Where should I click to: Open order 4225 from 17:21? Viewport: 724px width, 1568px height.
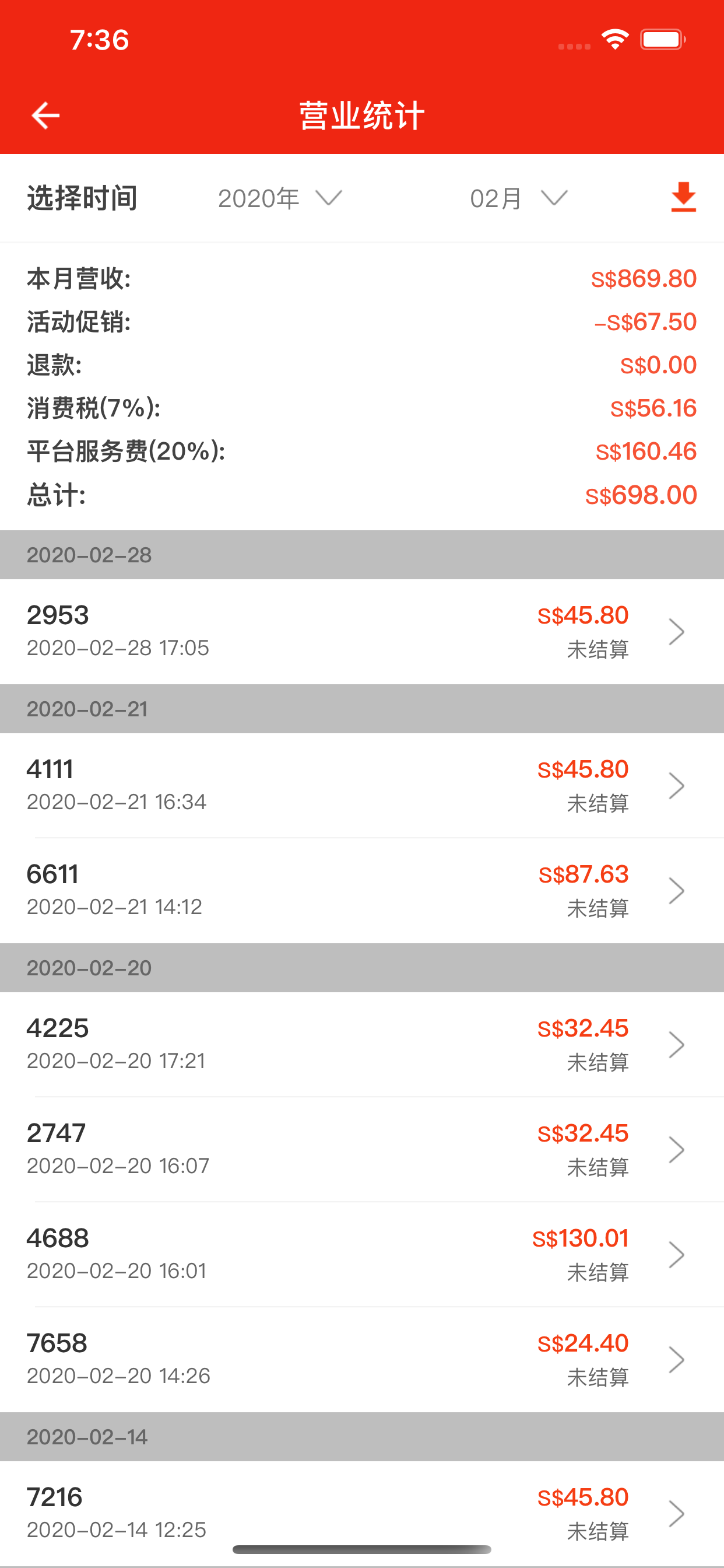point(362,1045)
